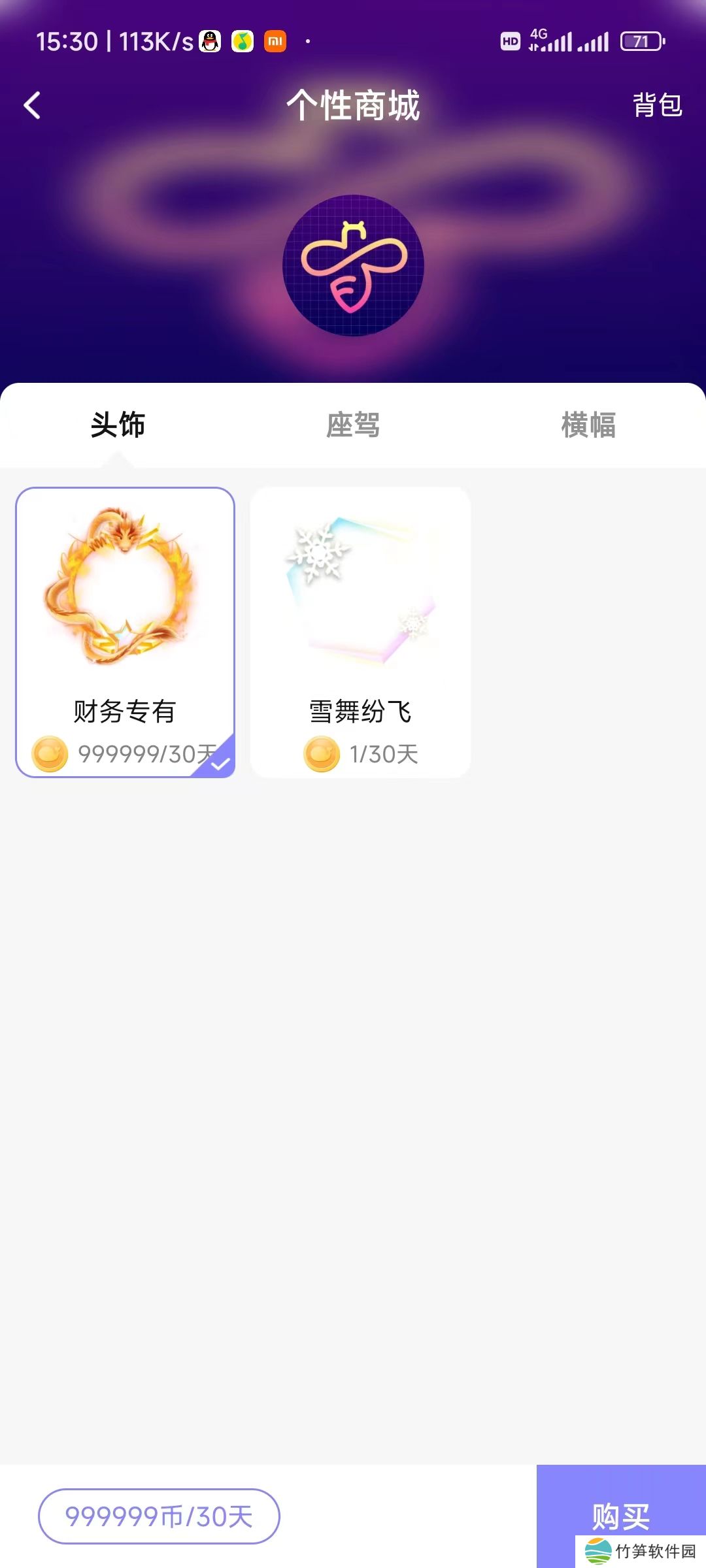The height and width of the screenshot is (1568, 706).
Task: Go back from 个性商城
Action: tap(32, 105)
